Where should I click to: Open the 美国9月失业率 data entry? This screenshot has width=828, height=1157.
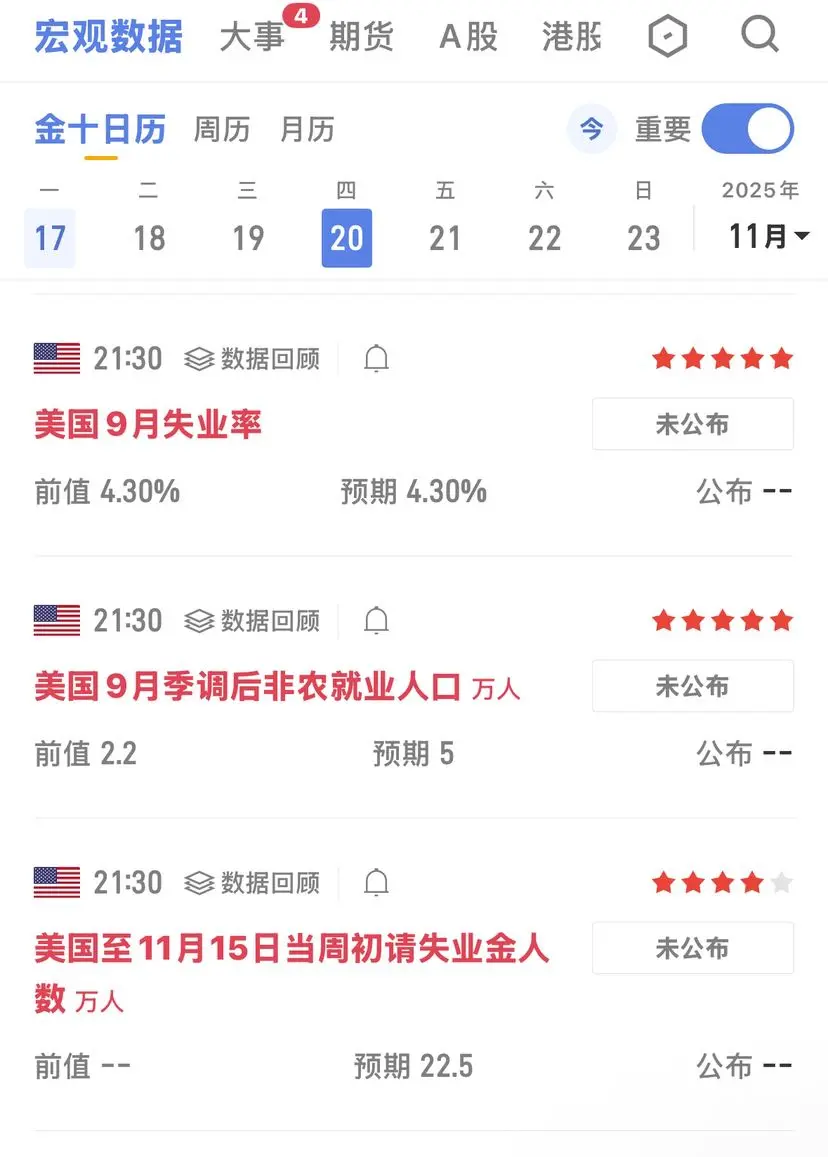(x=148, y=425)
